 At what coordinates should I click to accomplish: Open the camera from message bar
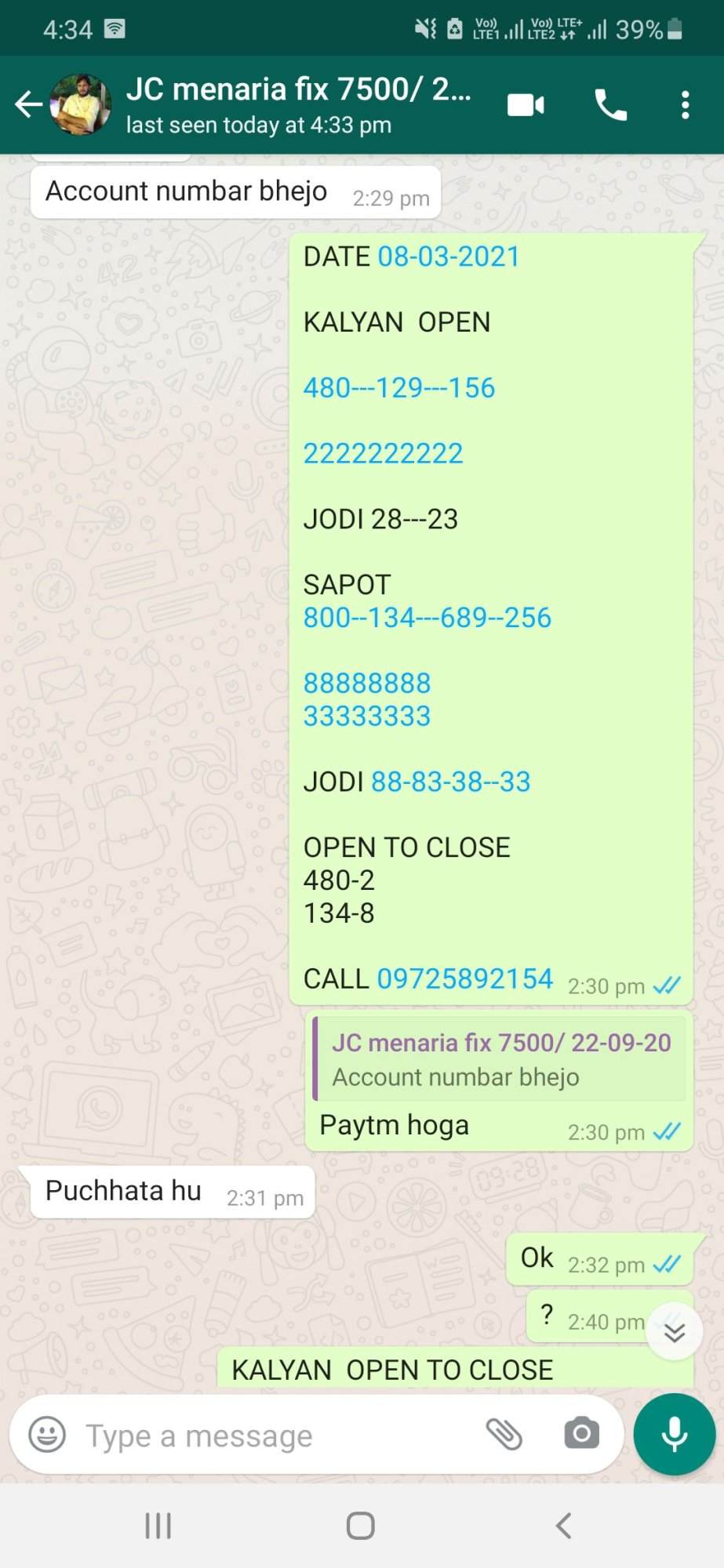click(581, 1435)
